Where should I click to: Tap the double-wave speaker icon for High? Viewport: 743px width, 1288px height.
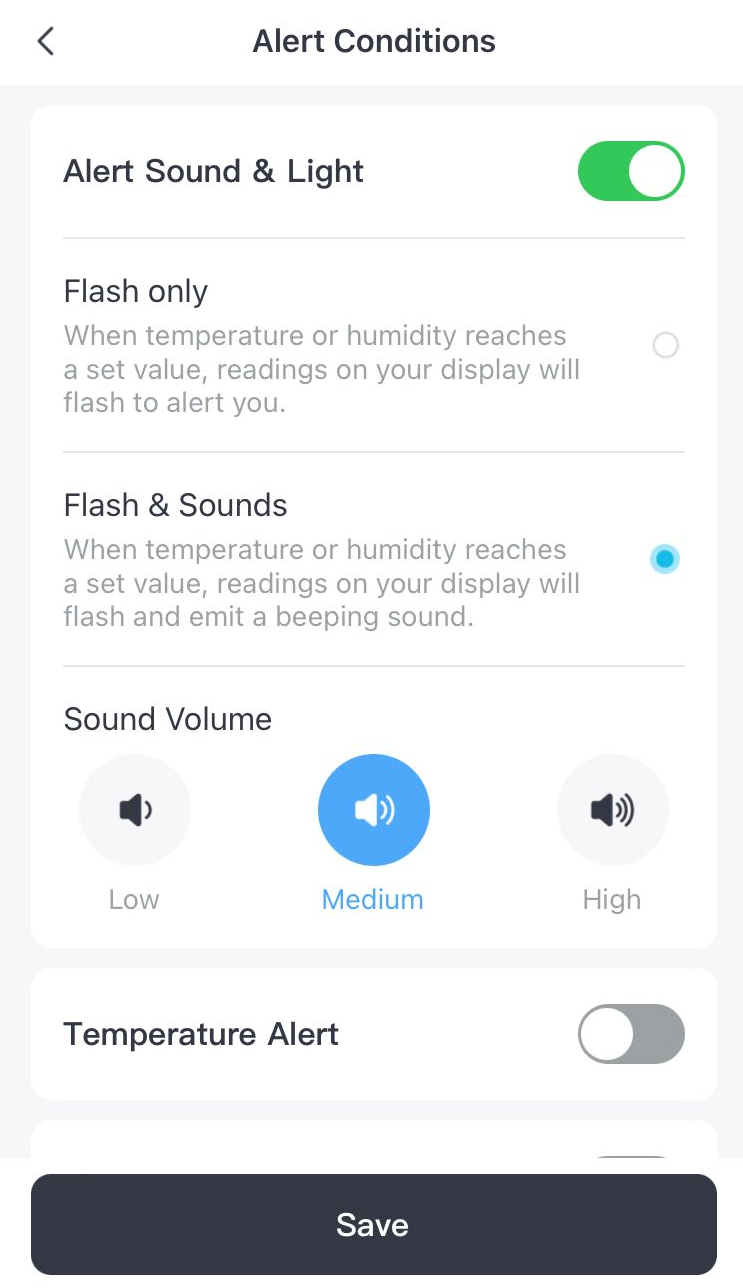tap(612, 810)
